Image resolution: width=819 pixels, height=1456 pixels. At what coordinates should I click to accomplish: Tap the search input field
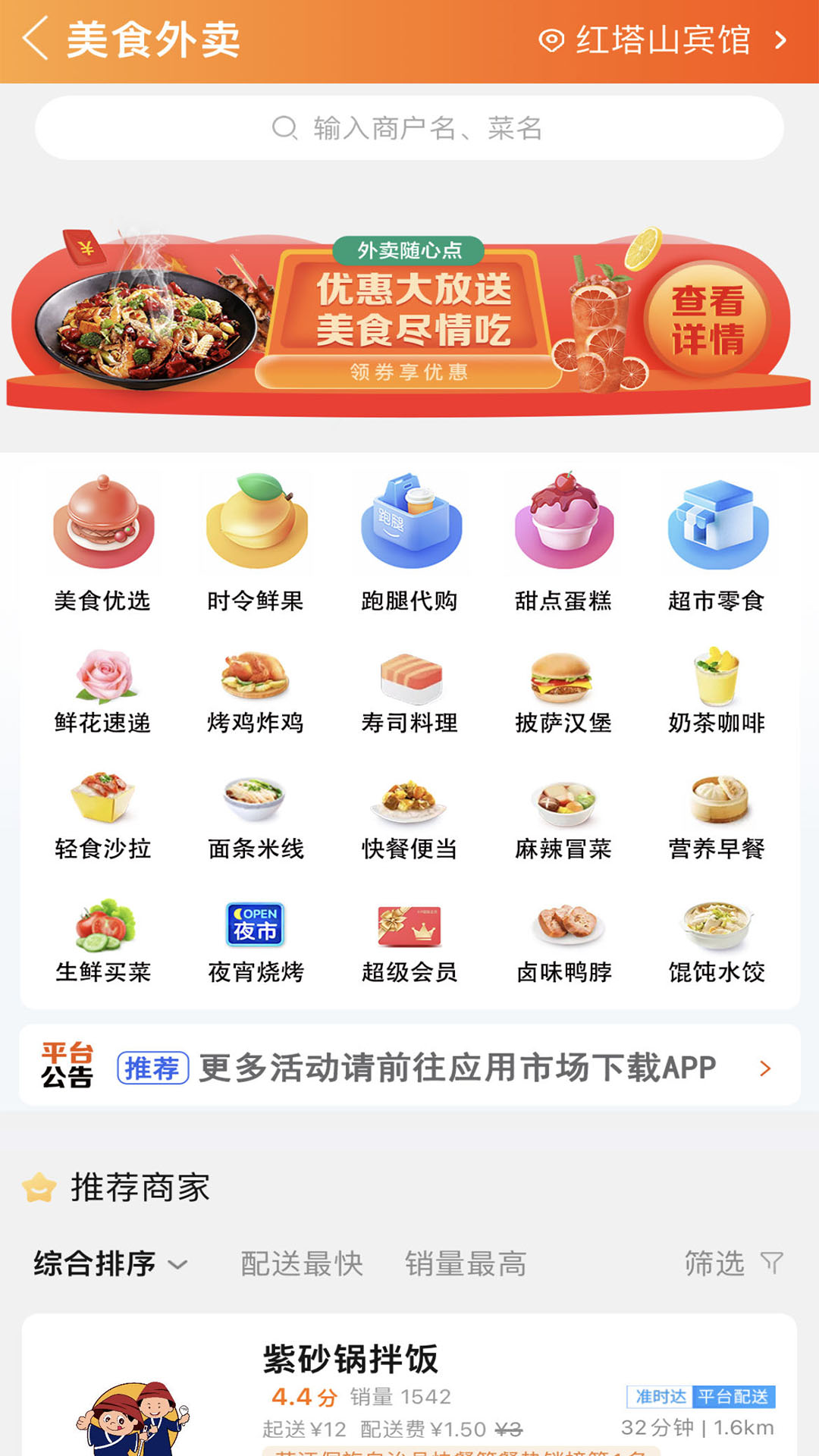point(409,127)
